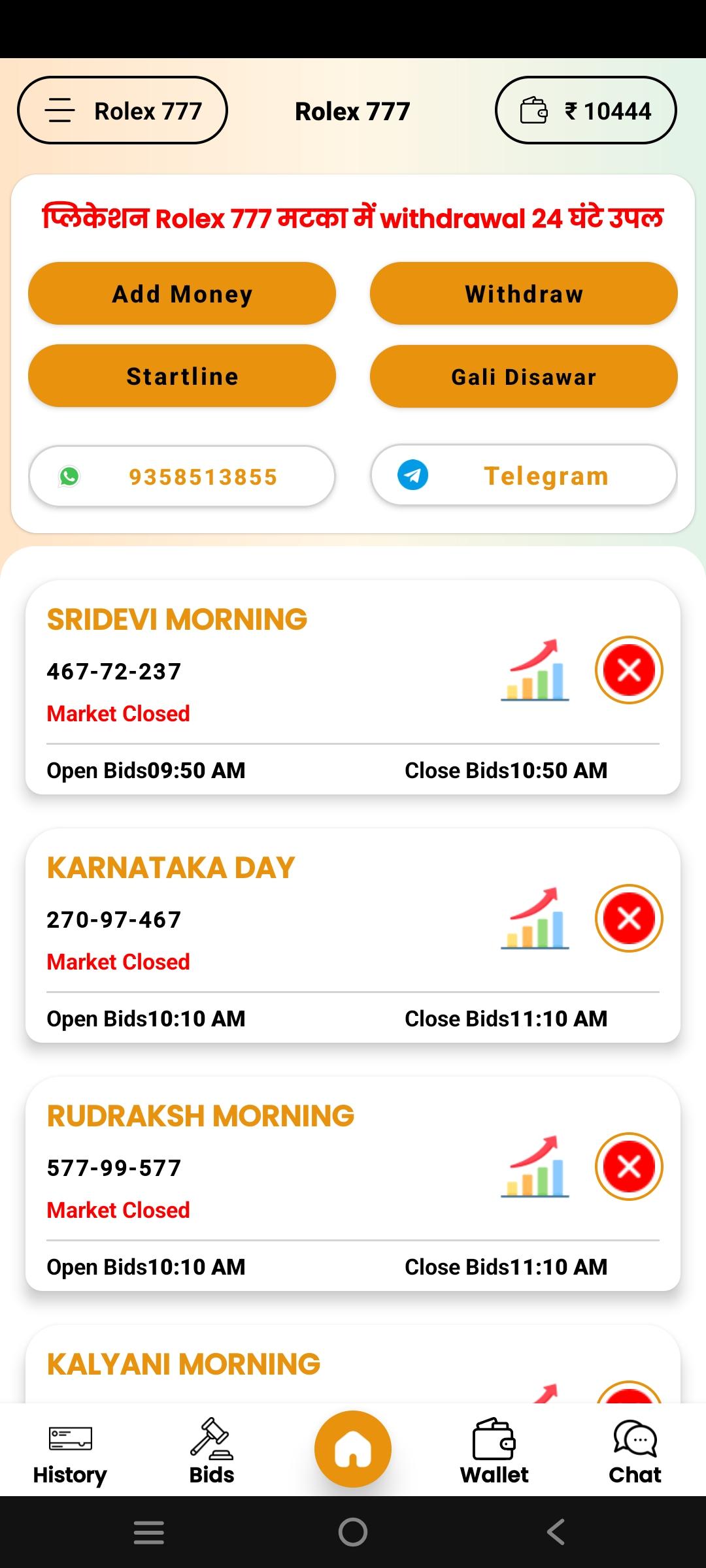The image size is (706, 1568).
Task: View the chart for SRIDEVI MORNING
Action: (535, 670)
